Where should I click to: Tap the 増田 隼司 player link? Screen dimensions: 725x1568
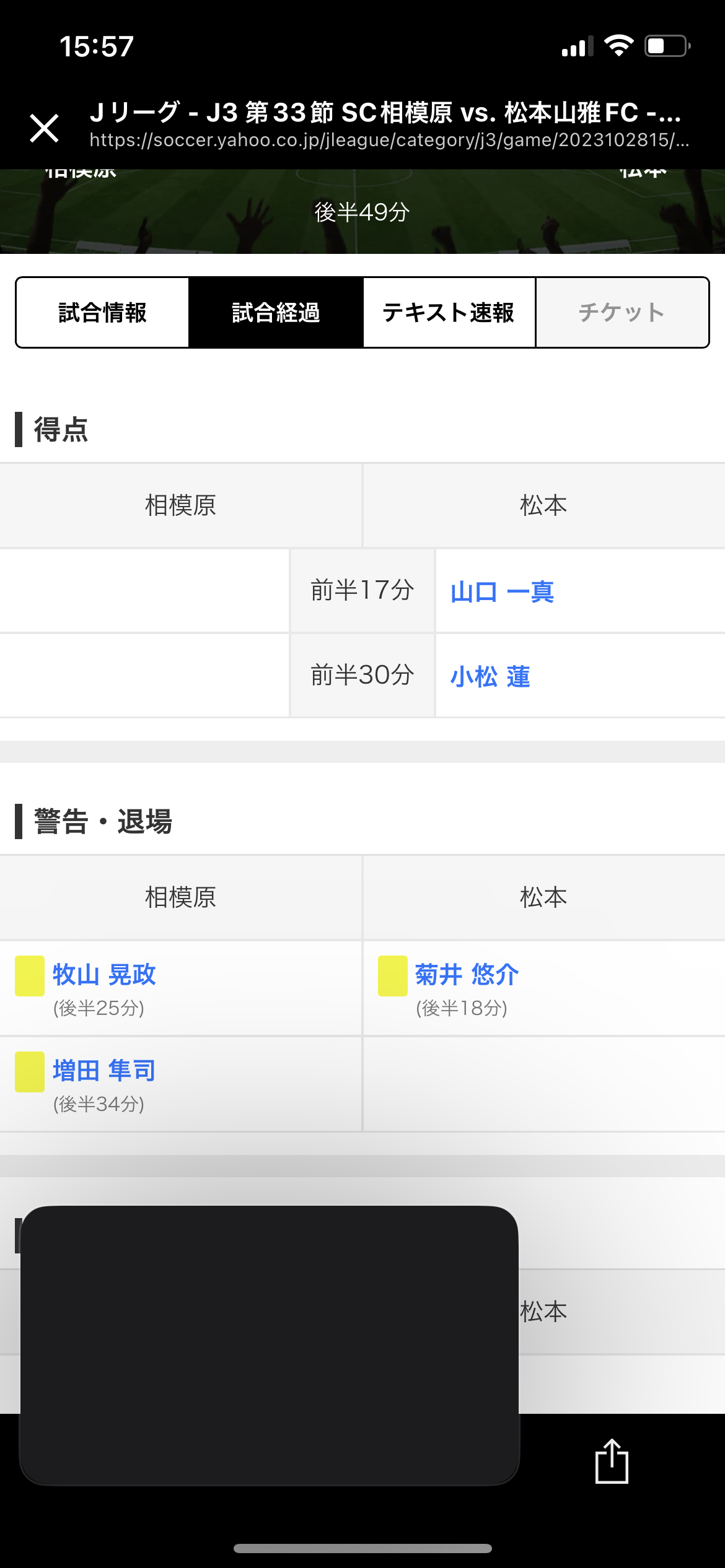104,1070
